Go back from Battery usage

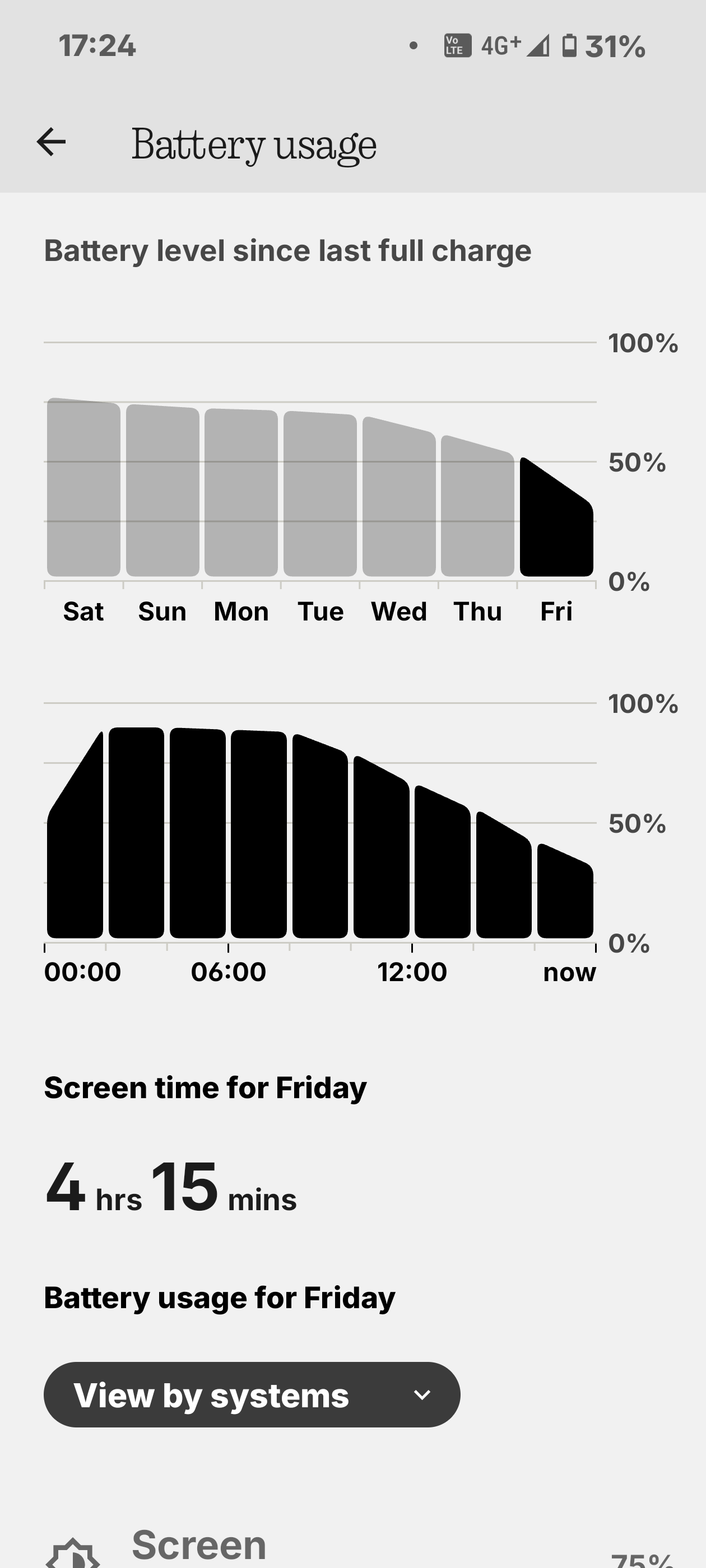[51, 142]
